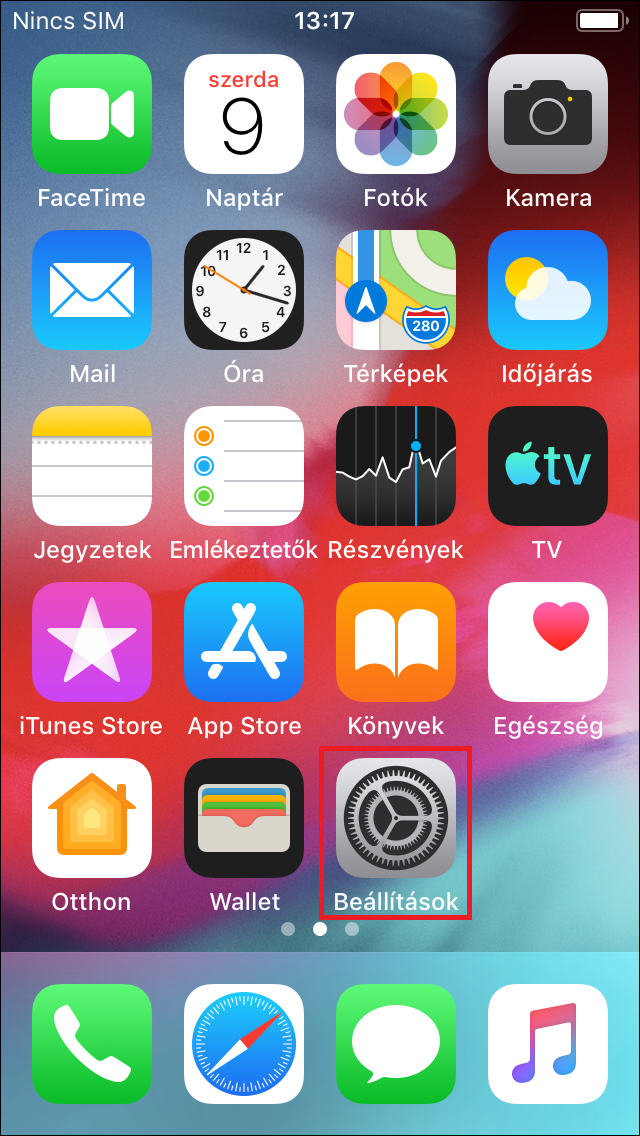Open the Jegyzetek notes app

tap(92, 466)
